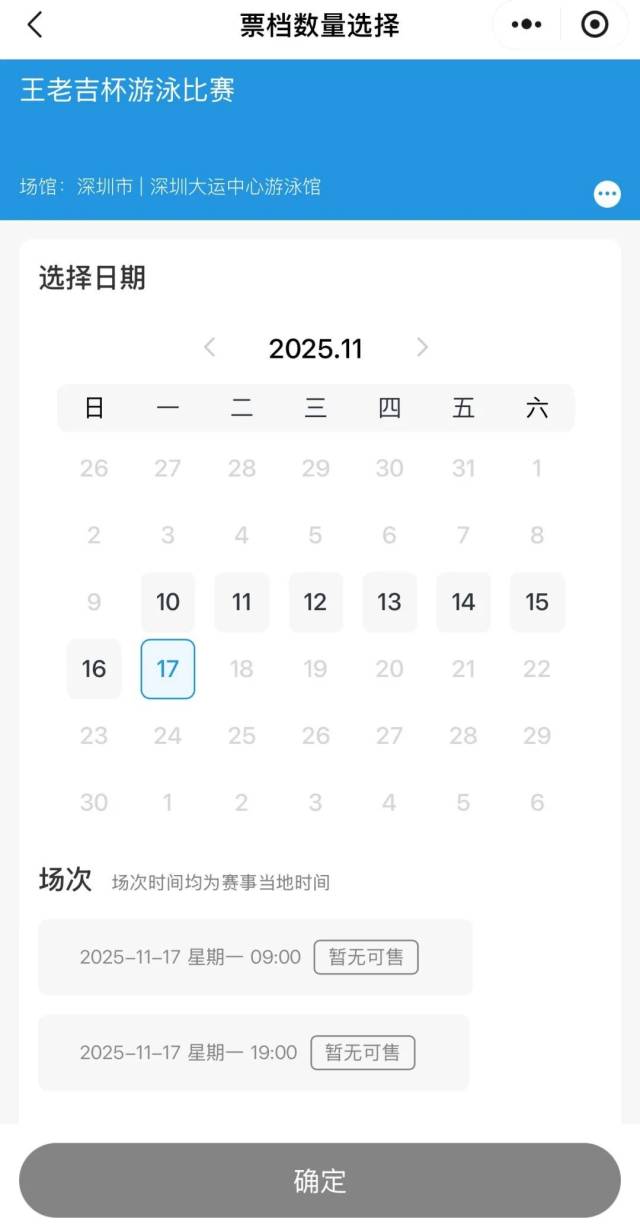Go back from ticket selection page
Image resolution: width=640 pixels, height=1231 pixels.
(x=35, y=25)
